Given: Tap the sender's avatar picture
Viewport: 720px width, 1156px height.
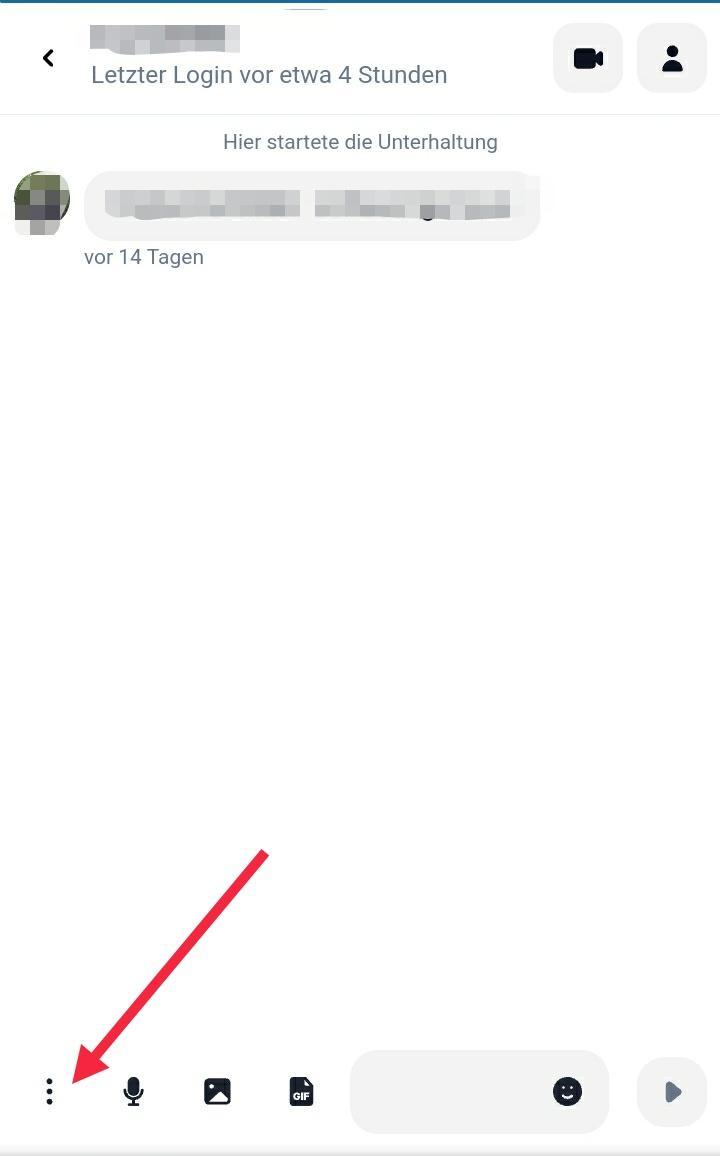Looking at the screenshot, I should (x=42, y=203).
